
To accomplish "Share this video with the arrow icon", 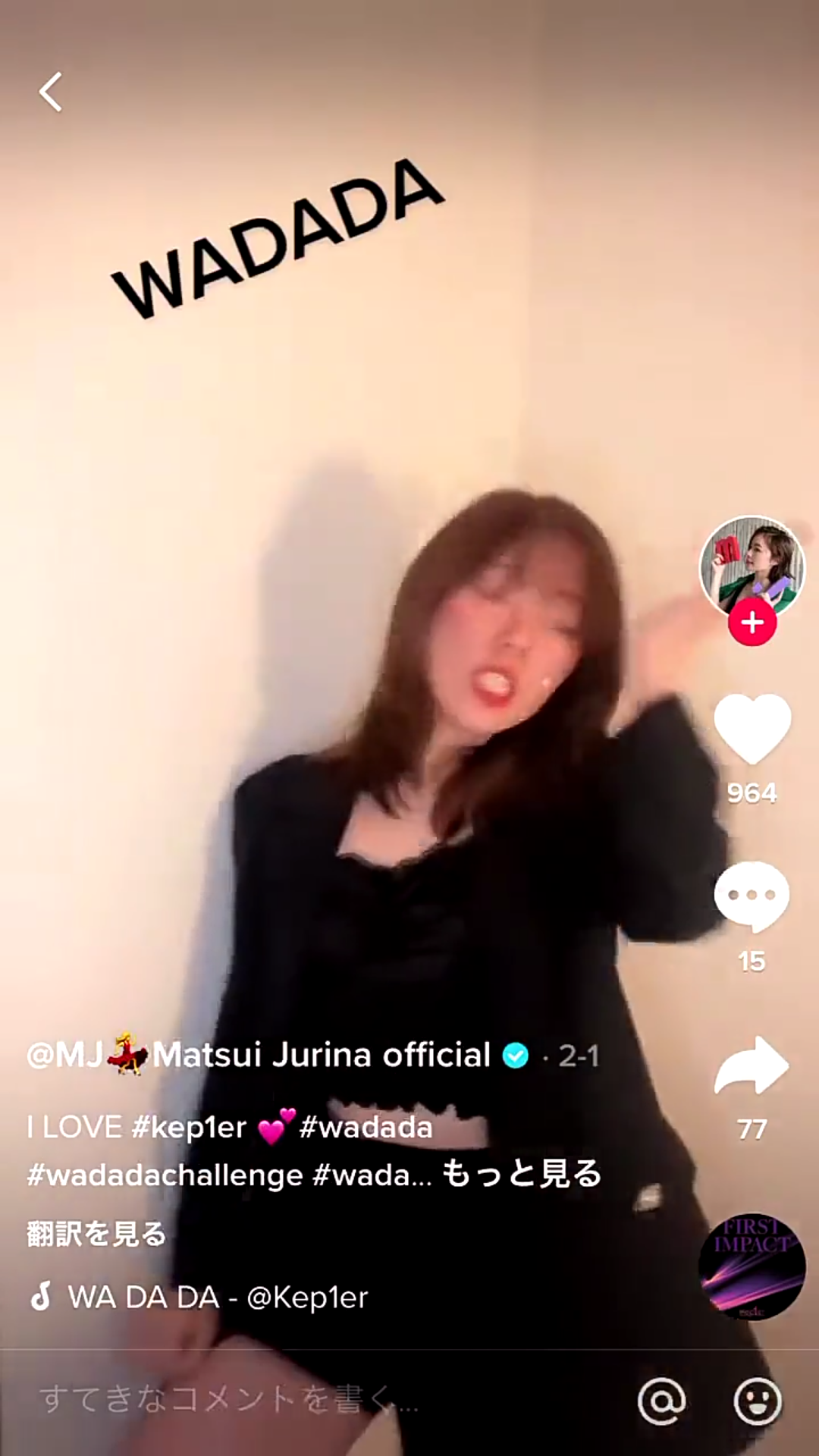I will [752, 1066].
